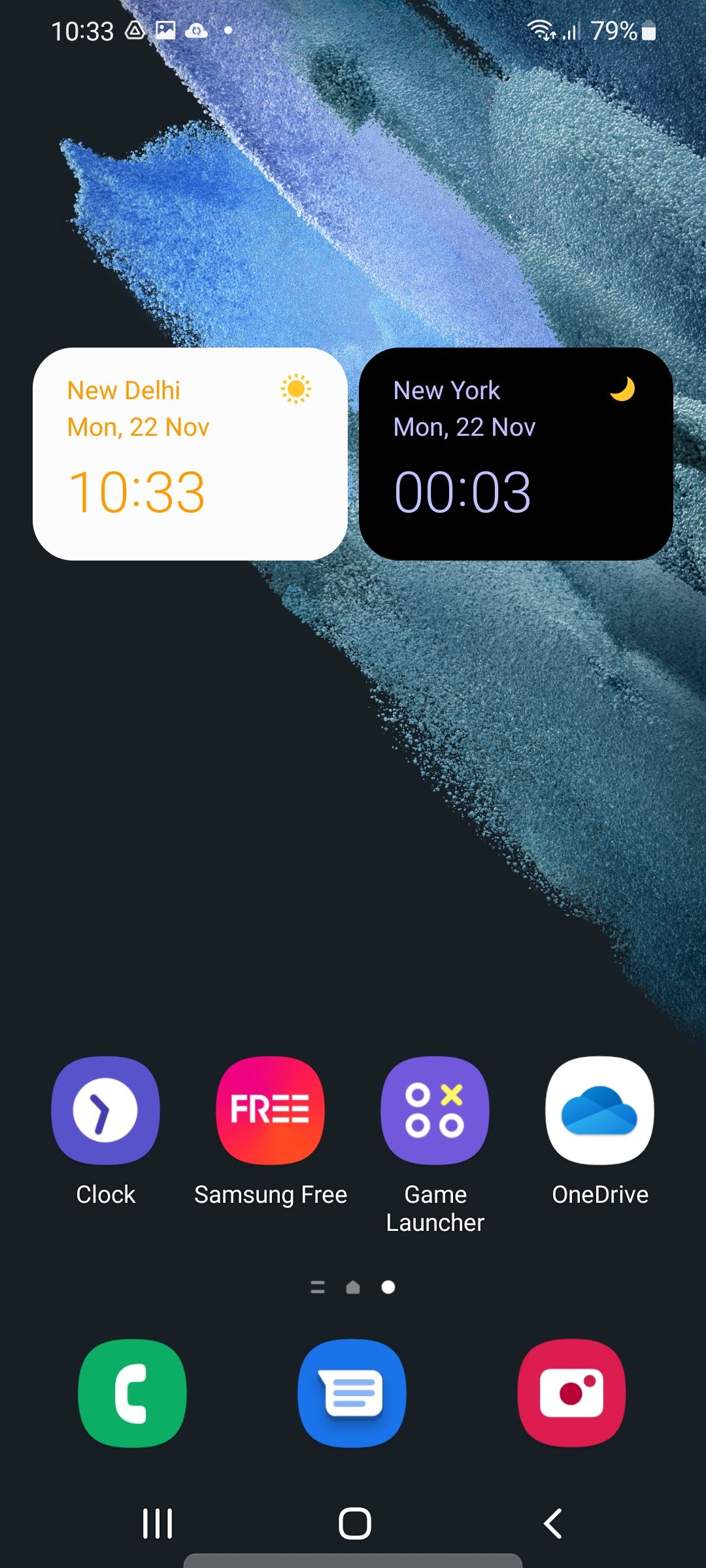Open the New Delhi clock widget
This screenshot has width=706, height=1568.
click(190, 454)
